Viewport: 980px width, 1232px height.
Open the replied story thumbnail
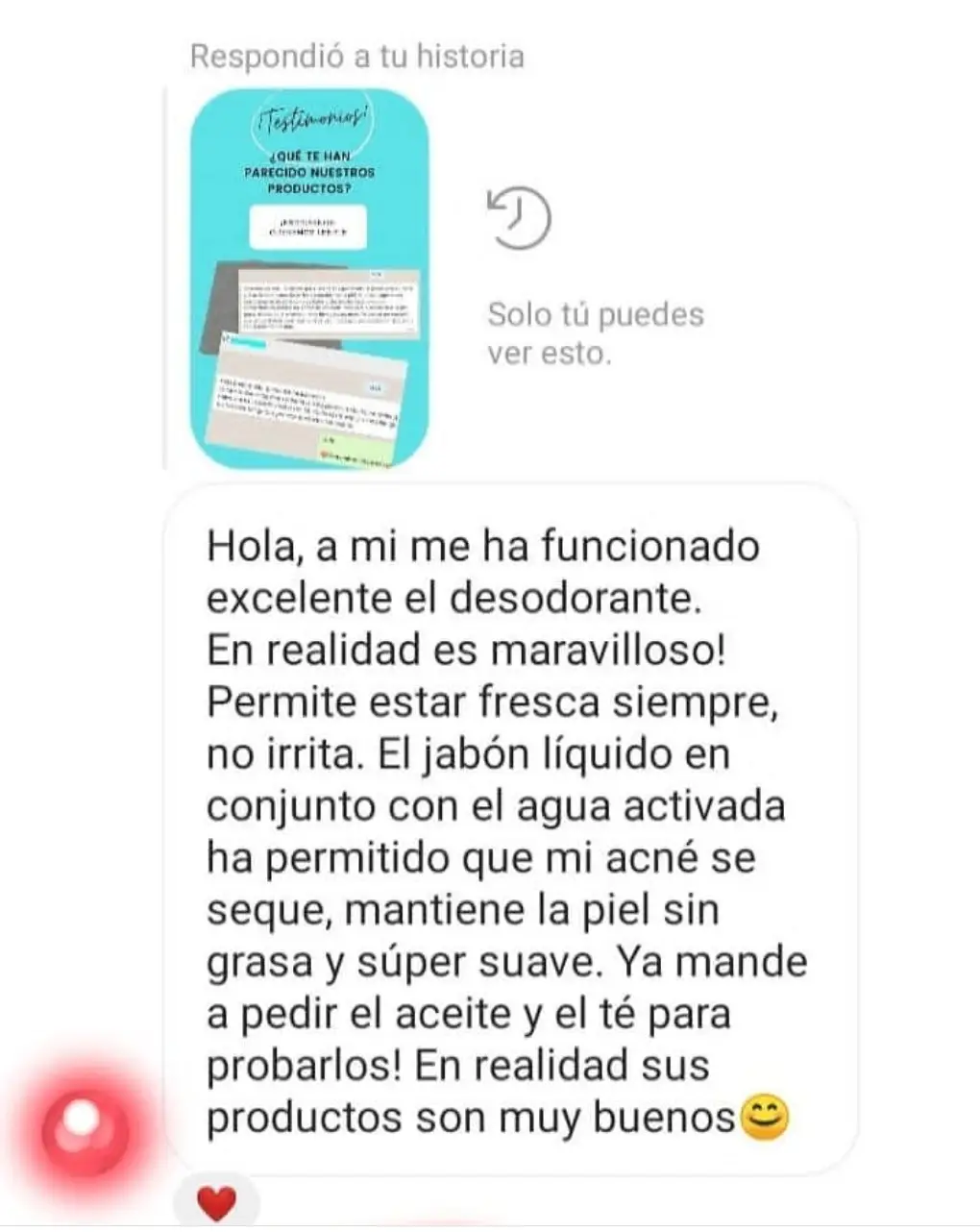click(x=308, y=279)
